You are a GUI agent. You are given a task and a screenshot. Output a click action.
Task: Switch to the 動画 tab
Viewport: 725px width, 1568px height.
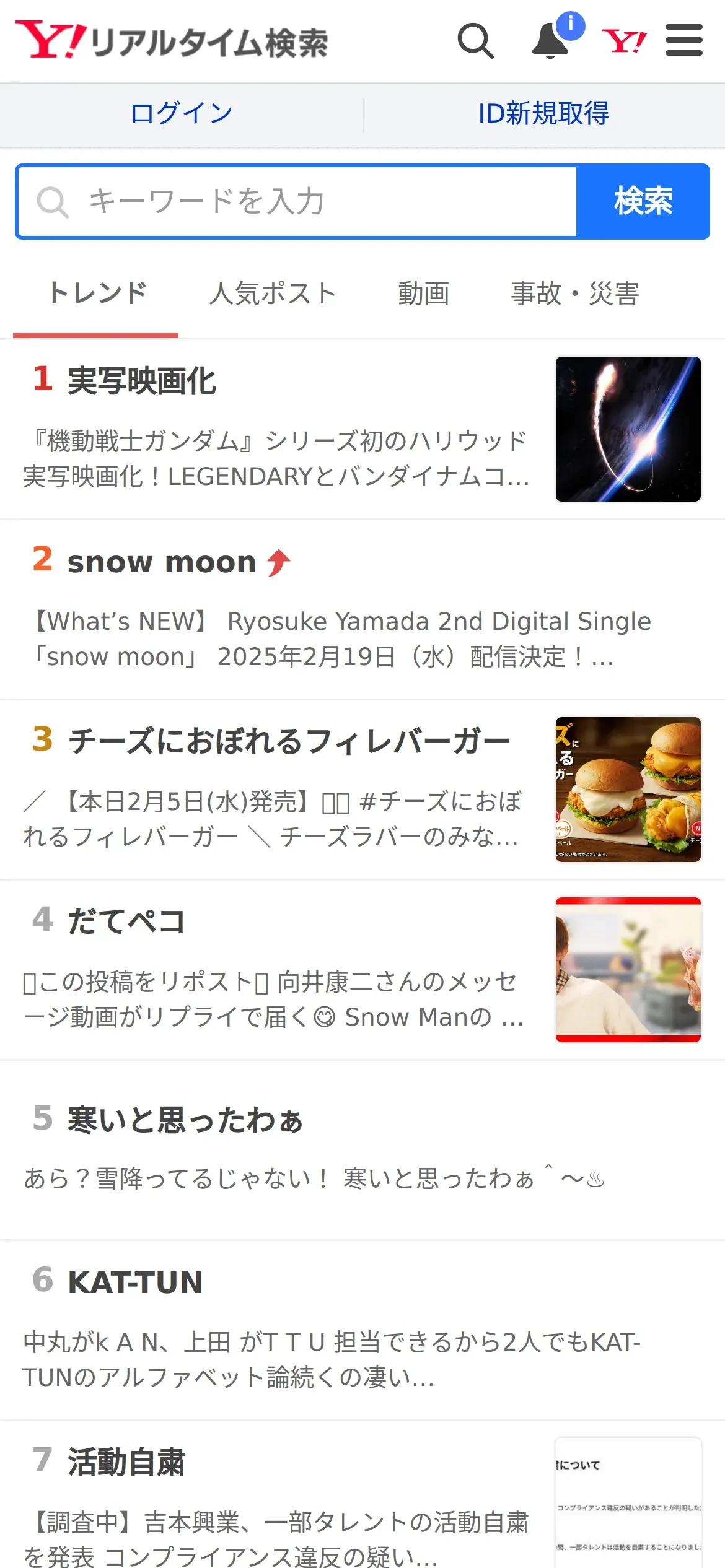tap(424, 294)
